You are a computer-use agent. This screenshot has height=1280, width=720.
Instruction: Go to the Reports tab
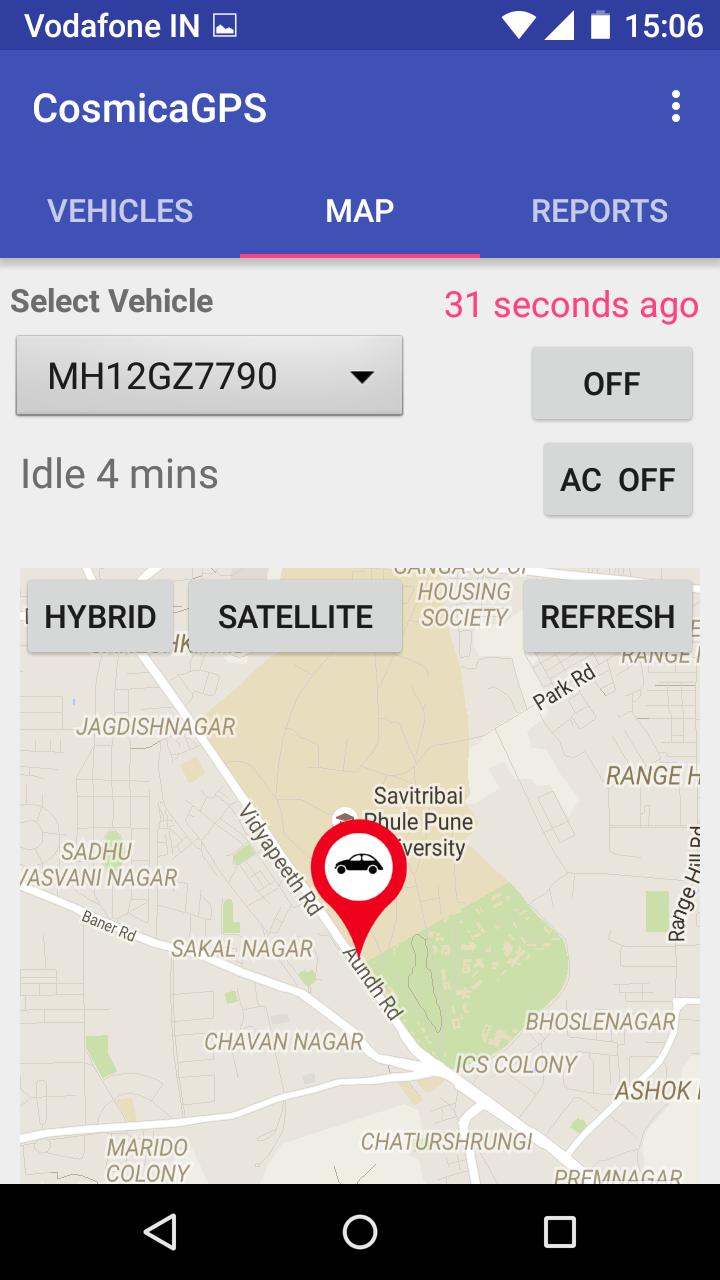pos(599,211)
